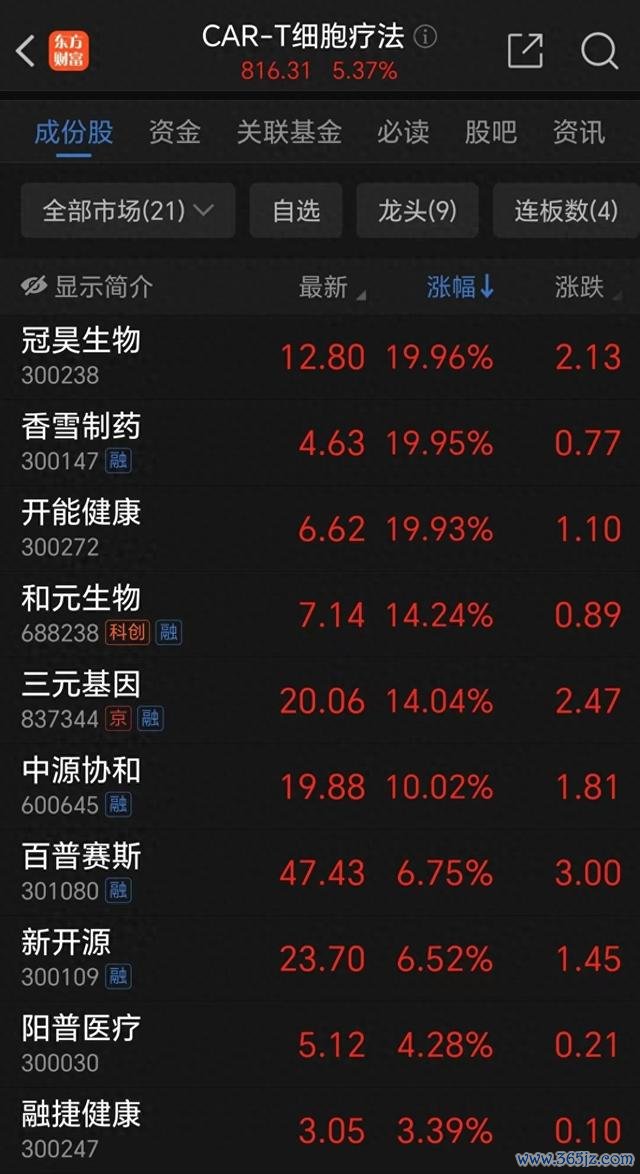Expand the 全部市场(21) dropdown

point(128,210)
